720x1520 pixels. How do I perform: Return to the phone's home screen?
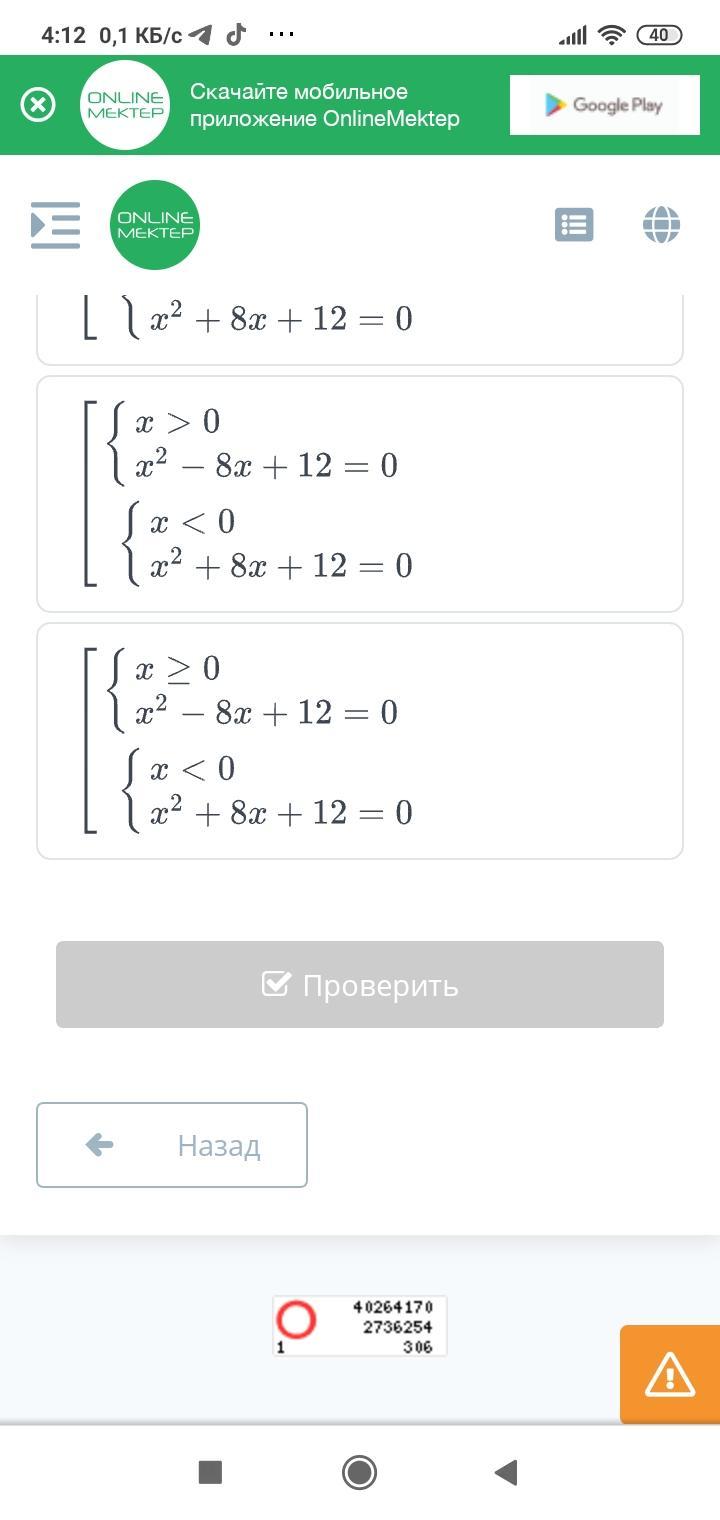[x=359, y=1472]
